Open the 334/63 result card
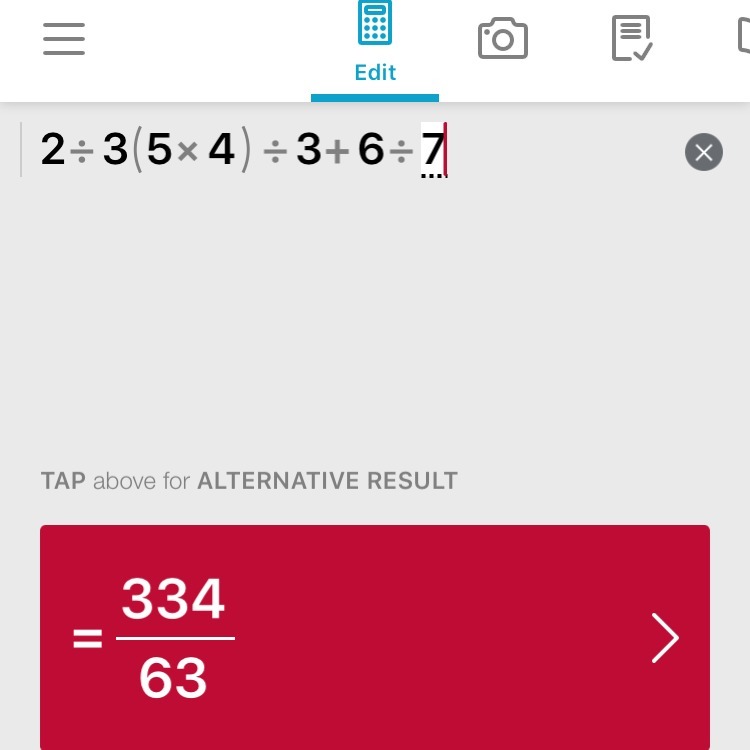 [x=375, y=637]
